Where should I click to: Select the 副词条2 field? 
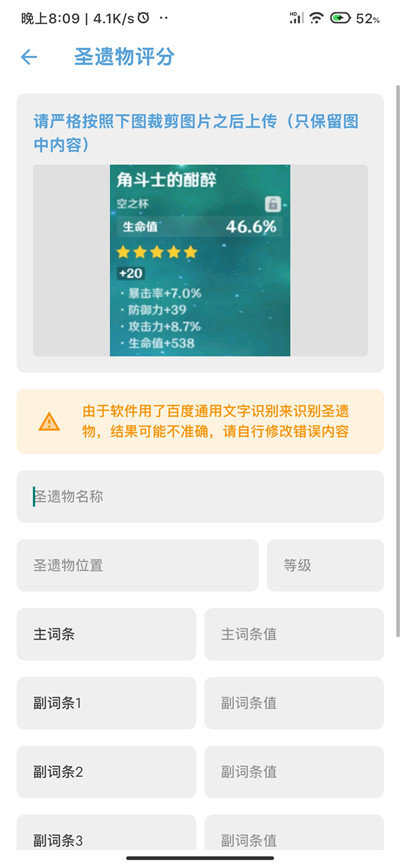[106, 772]
